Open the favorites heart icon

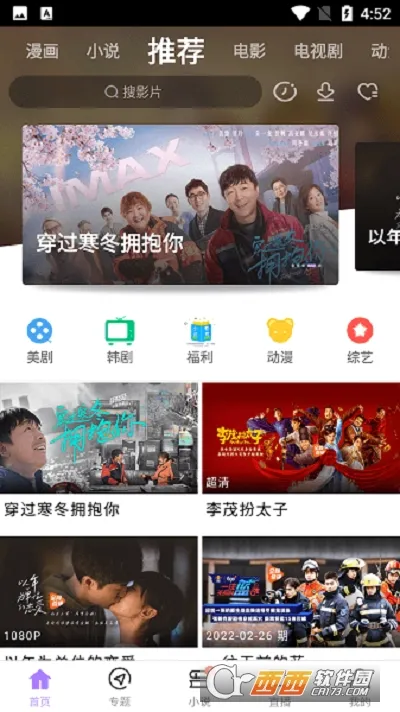point(367,92)
